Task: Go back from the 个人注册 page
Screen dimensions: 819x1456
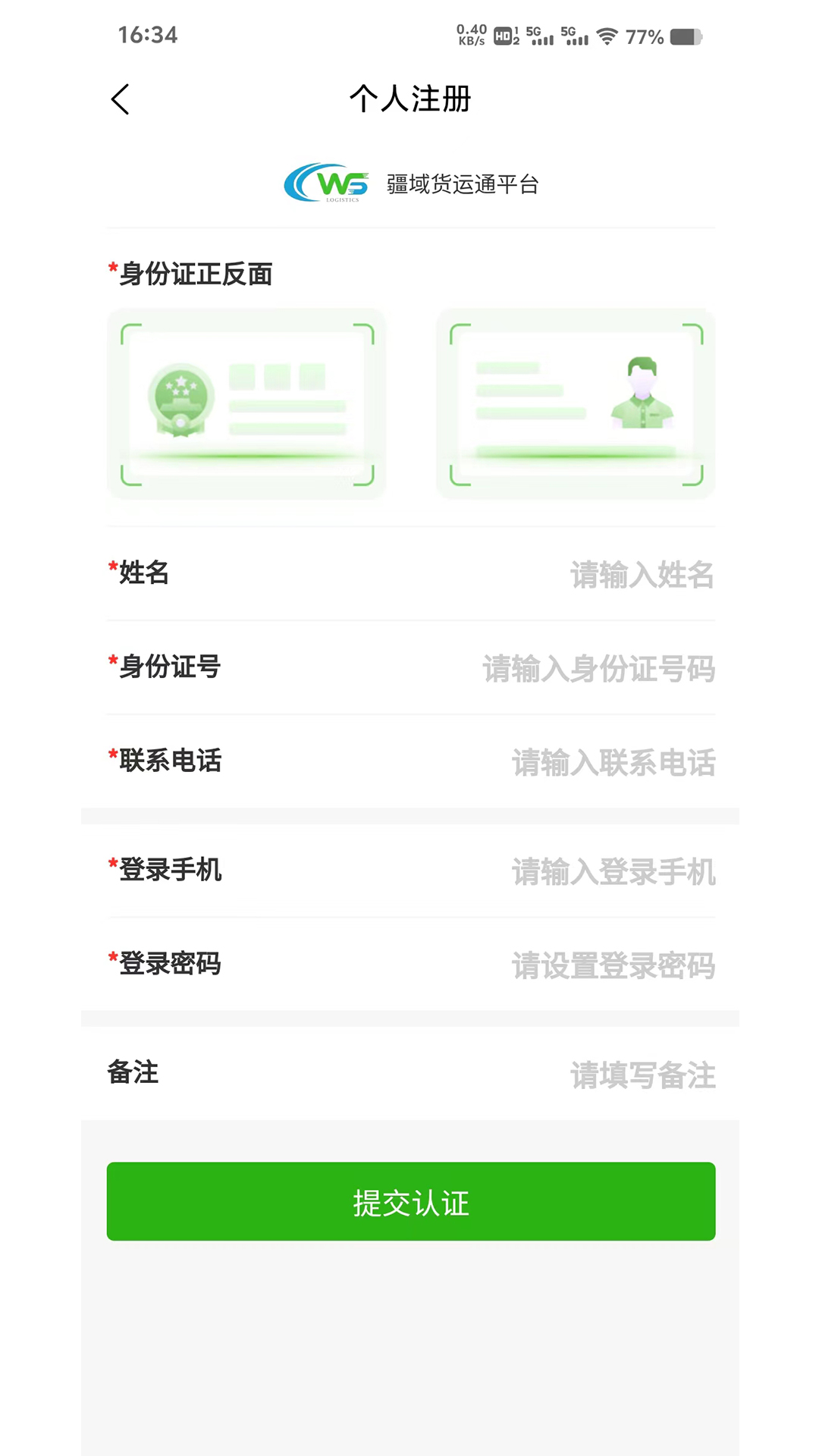Action: (x=121, y=99)
